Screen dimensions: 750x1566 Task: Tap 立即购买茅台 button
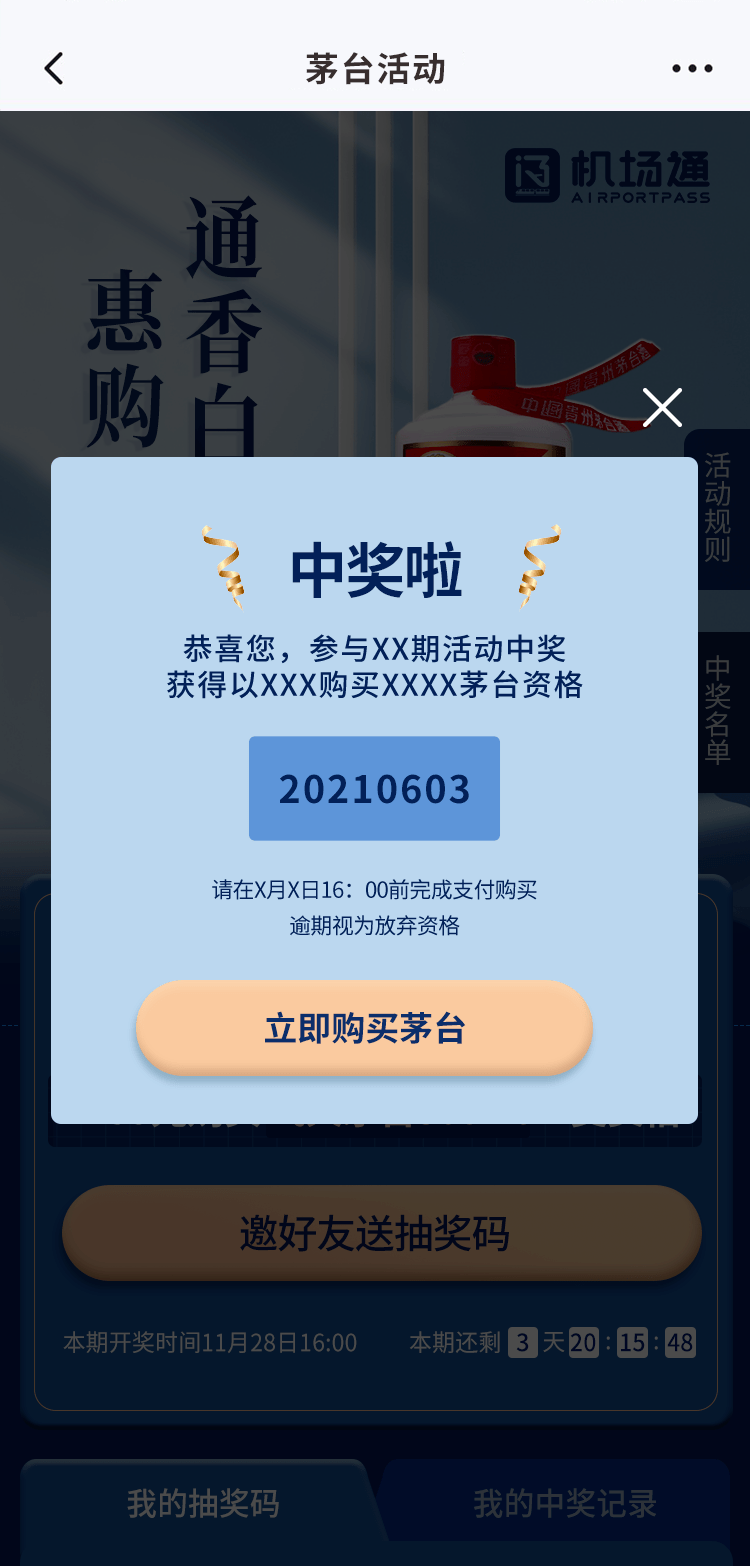364,1028
